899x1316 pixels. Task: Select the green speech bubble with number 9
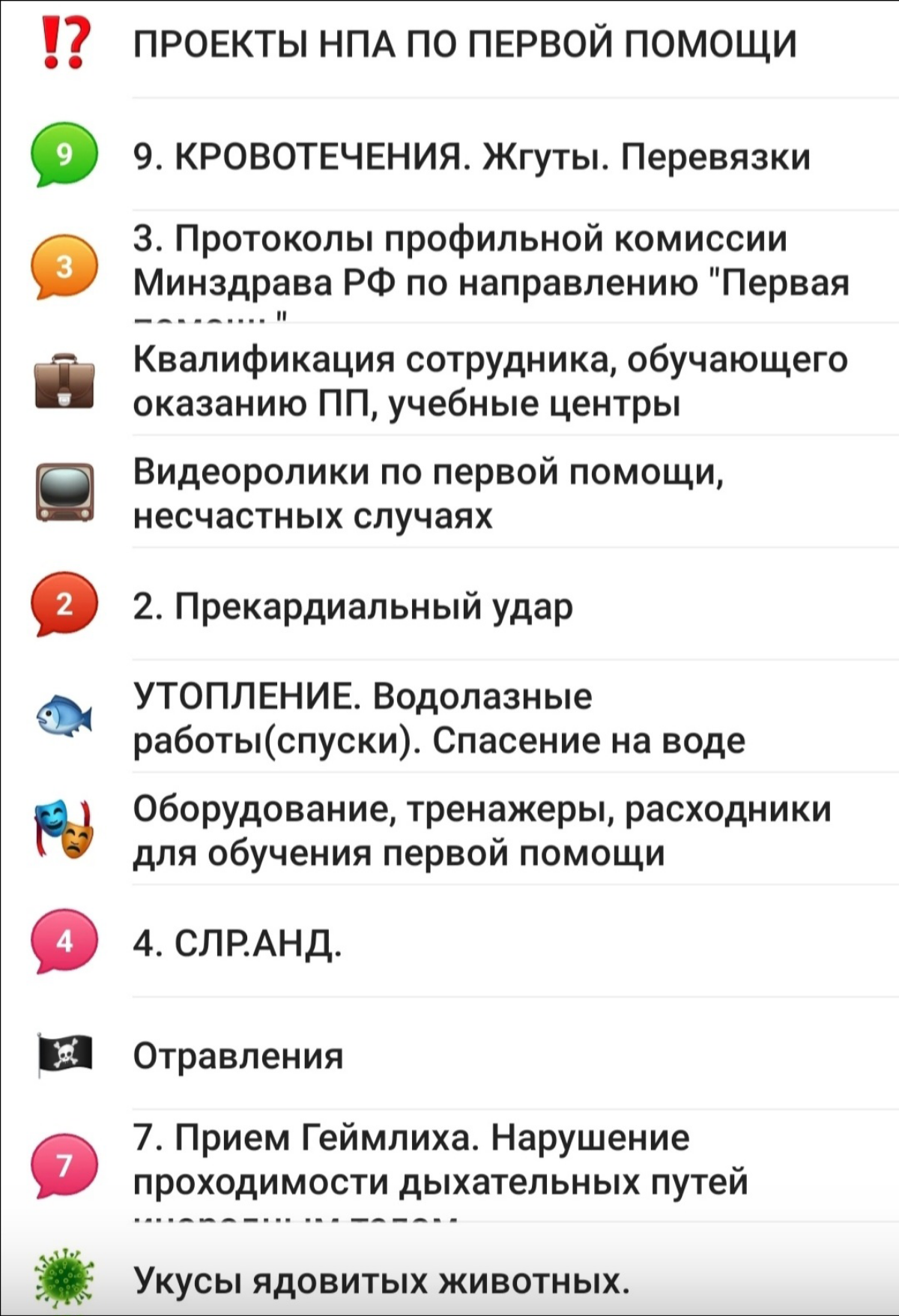pyautogui.click(x=64, y=155)
